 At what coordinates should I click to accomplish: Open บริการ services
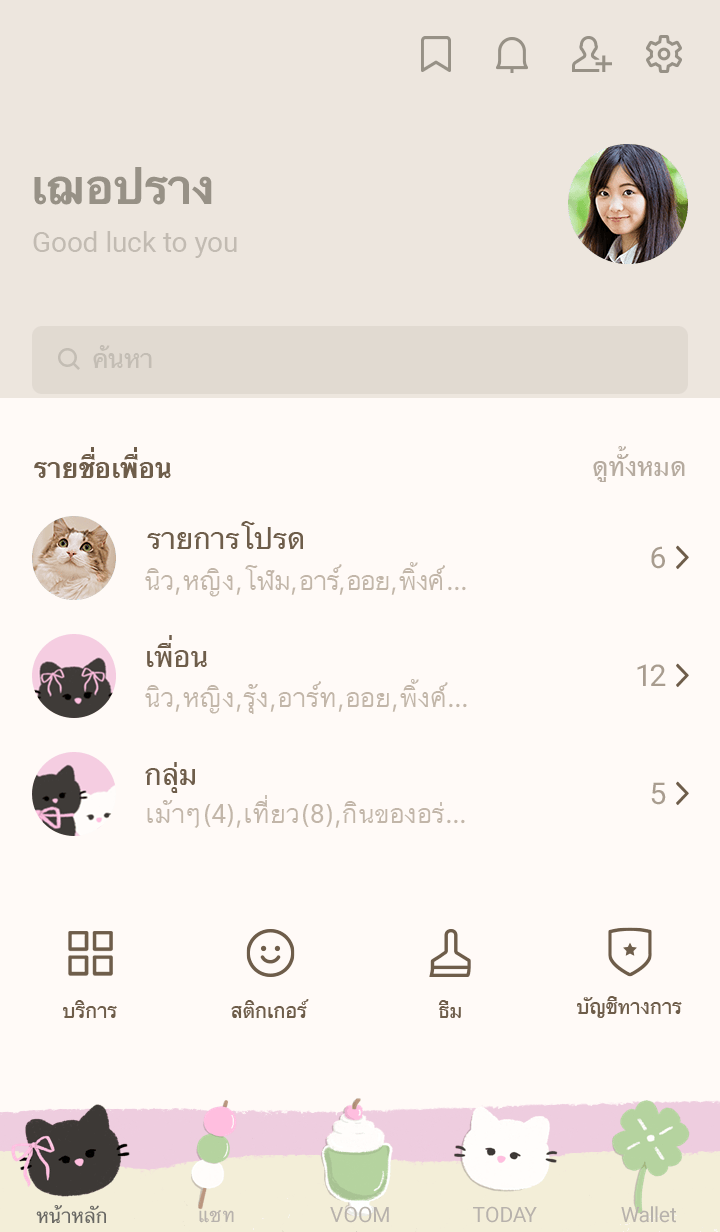90,972
